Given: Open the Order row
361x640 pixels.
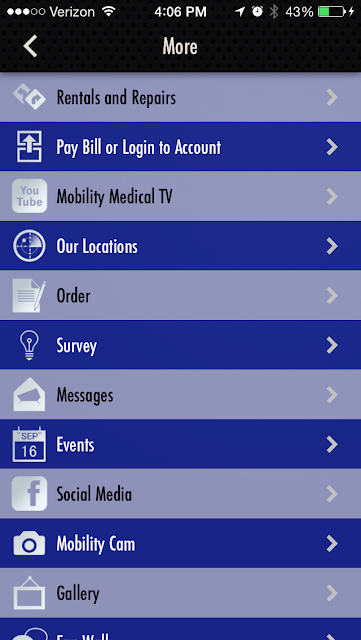Looking at the screenshot, I should point(180,295).
